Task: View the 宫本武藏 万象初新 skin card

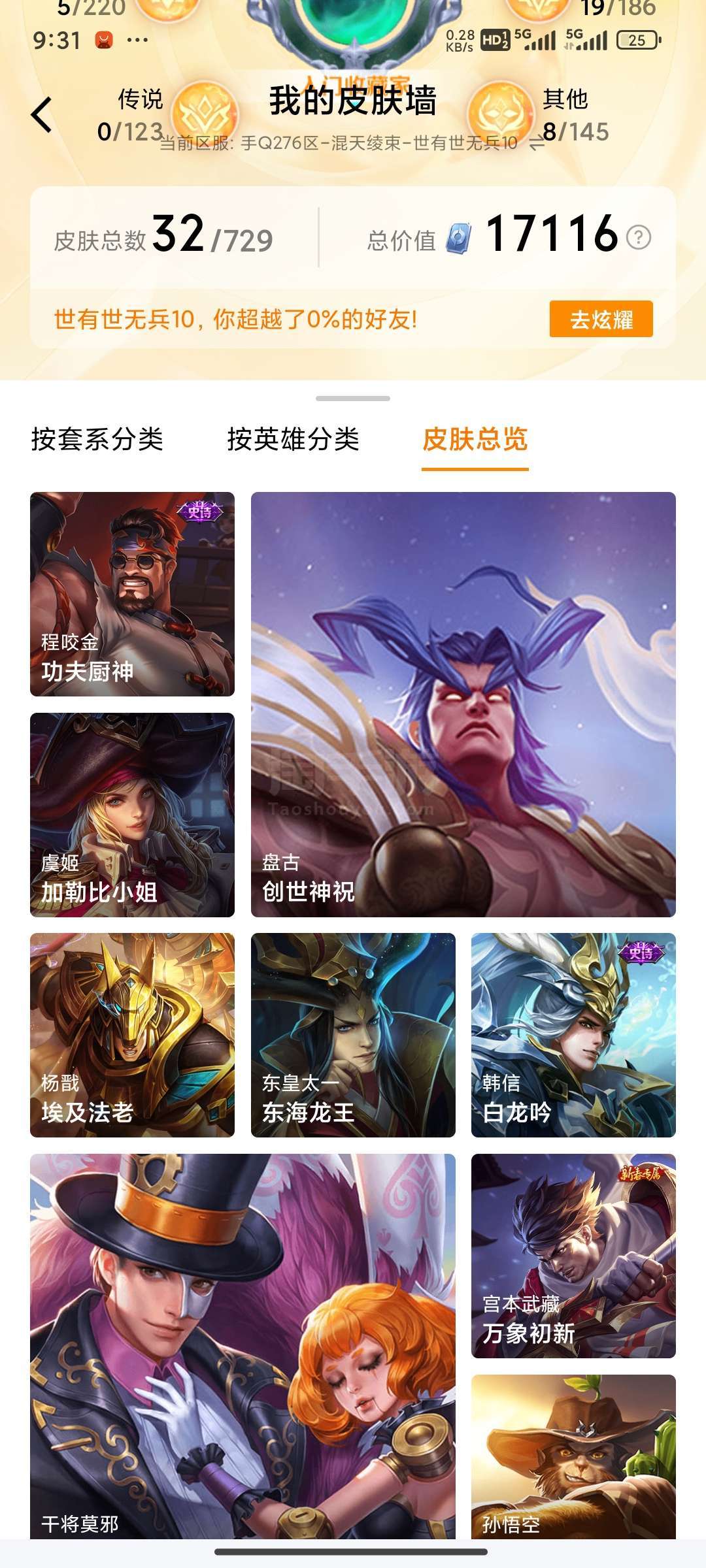Action: (x=573, y=1256)
